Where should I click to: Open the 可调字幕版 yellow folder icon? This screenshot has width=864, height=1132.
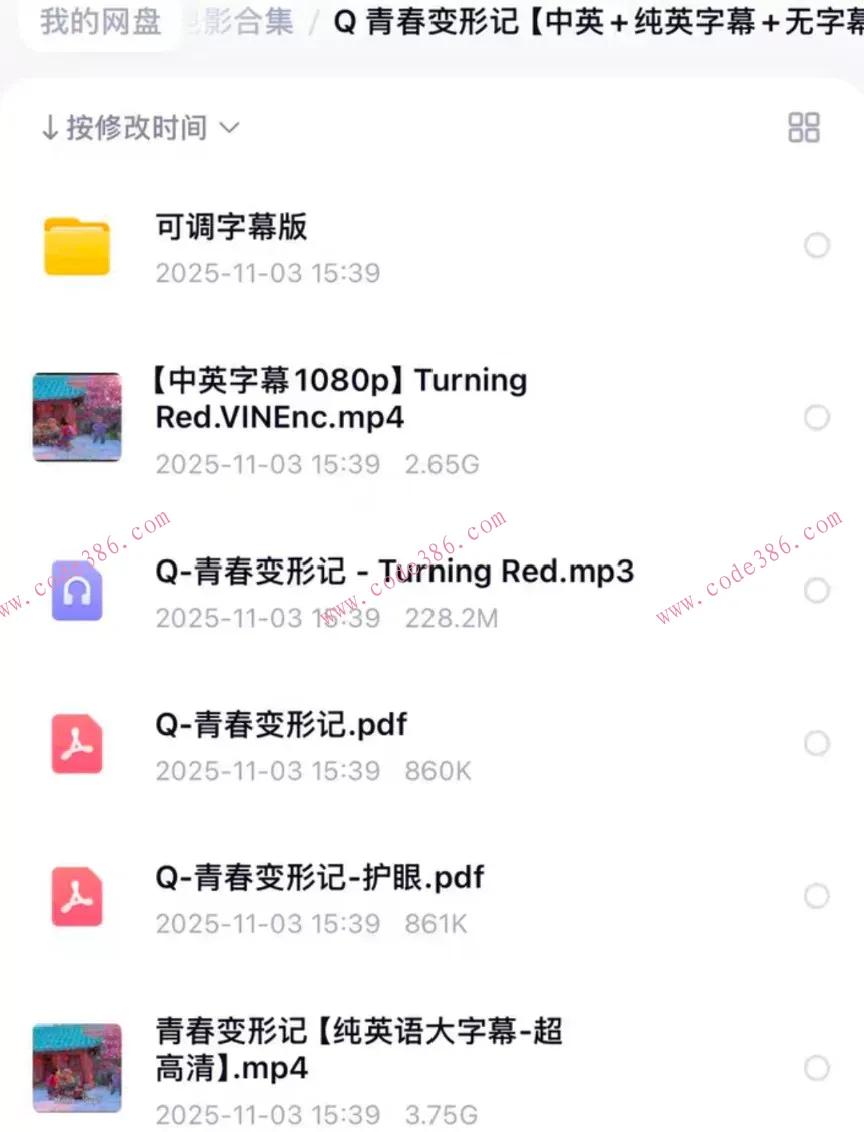[x=78, y=245]
